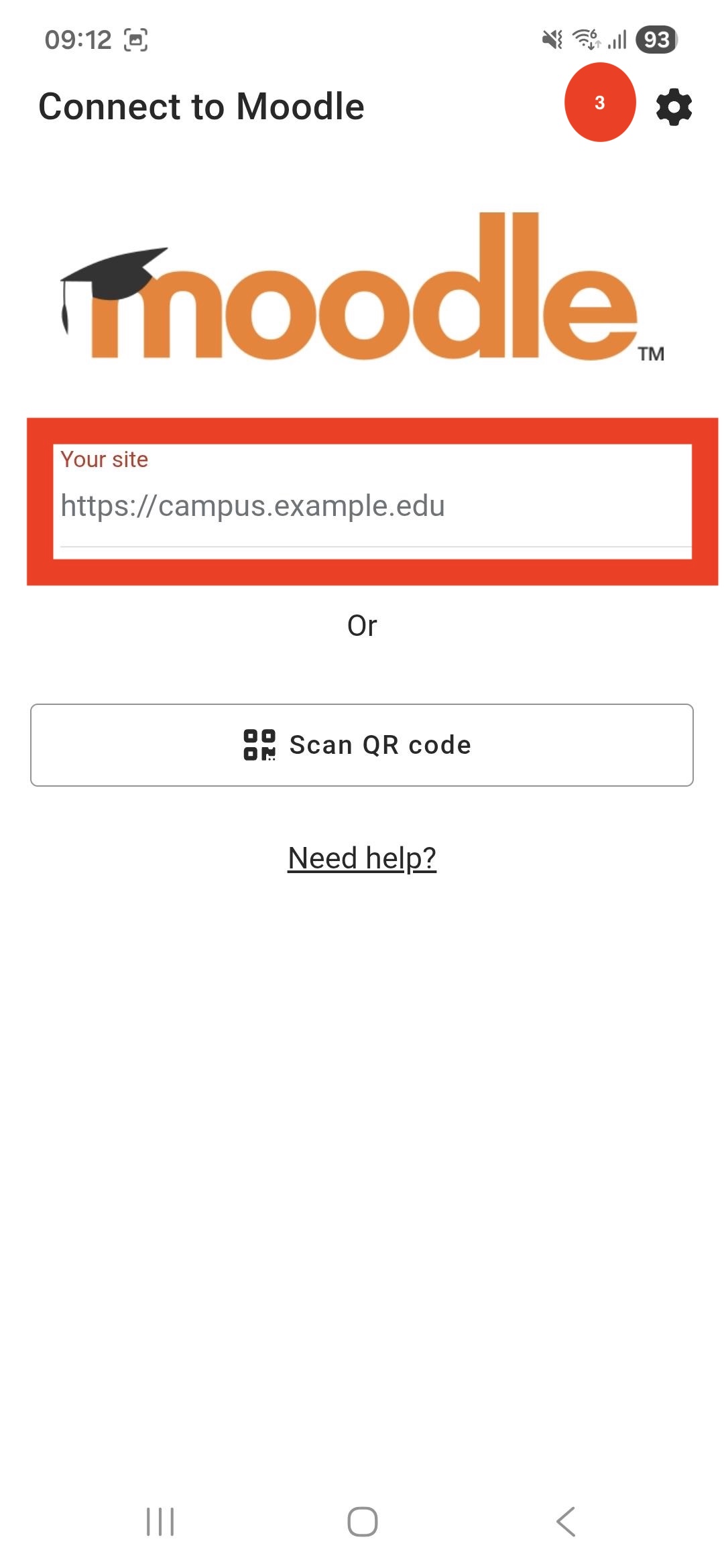Go back using system back button

[566, 1521]
